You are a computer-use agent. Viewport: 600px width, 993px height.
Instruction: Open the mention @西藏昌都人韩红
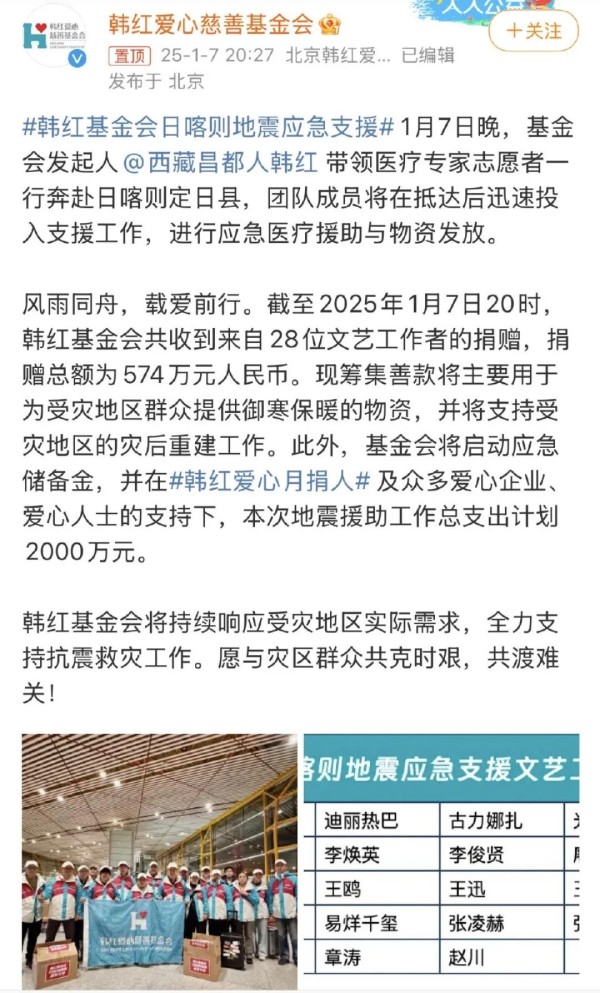point(220,163)
